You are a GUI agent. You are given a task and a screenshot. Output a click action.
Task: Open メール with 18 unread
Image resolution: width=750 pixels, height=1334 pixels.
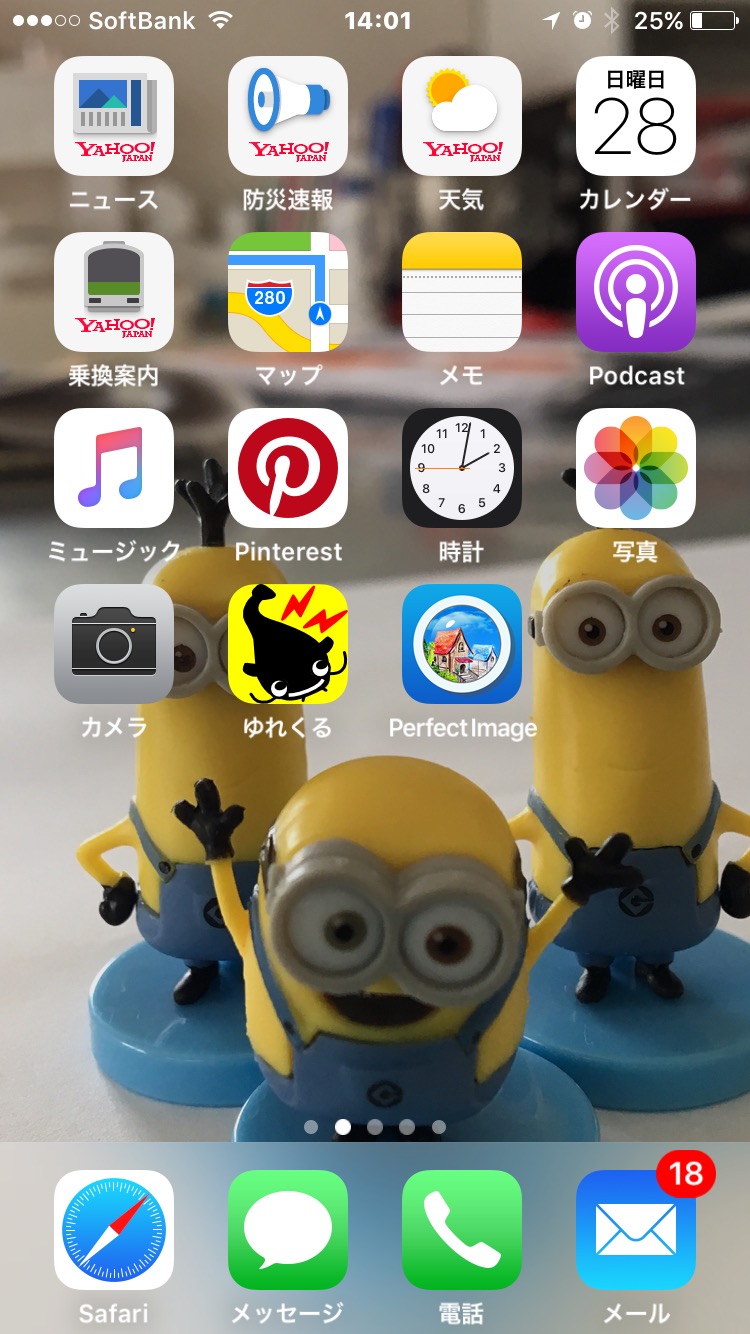(x=636, y=1230)
